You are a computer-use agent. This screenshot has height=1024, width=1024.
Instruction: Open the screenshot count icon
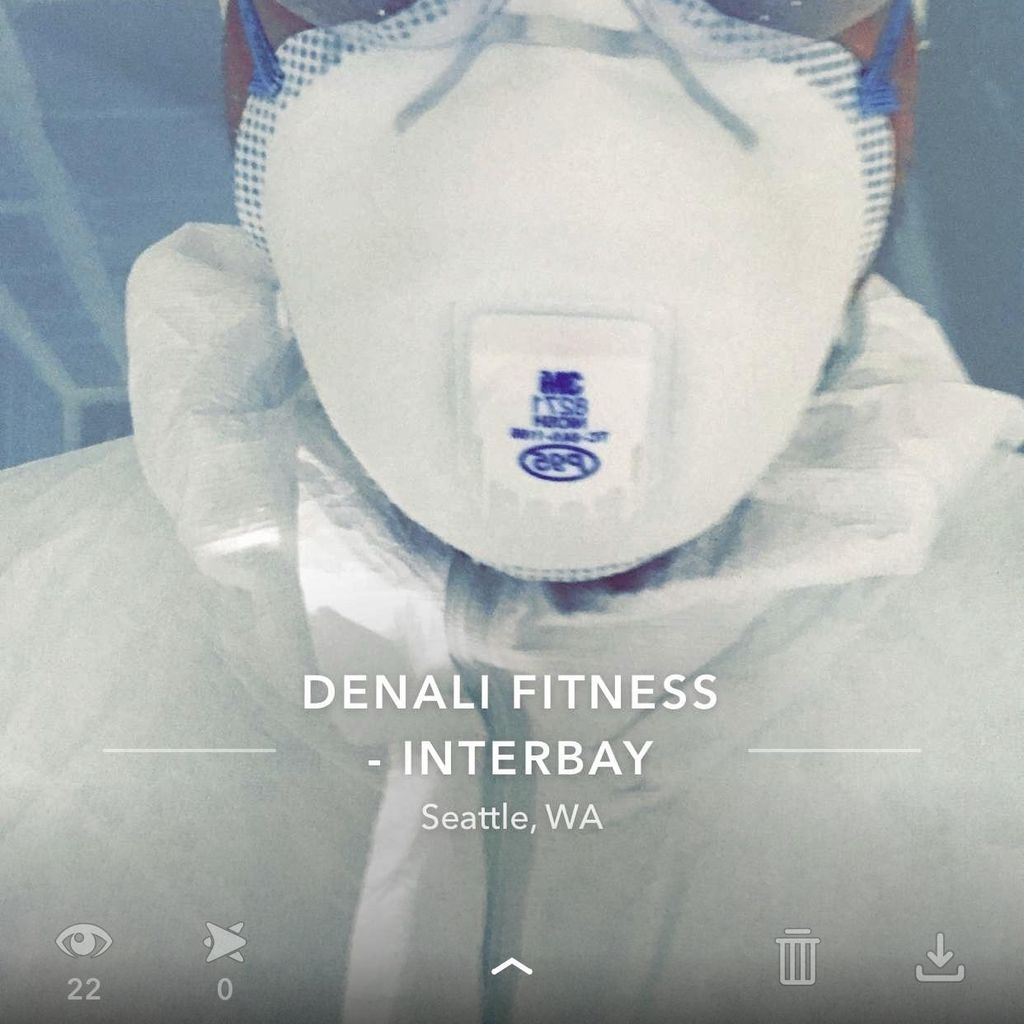tap(224, 943)
